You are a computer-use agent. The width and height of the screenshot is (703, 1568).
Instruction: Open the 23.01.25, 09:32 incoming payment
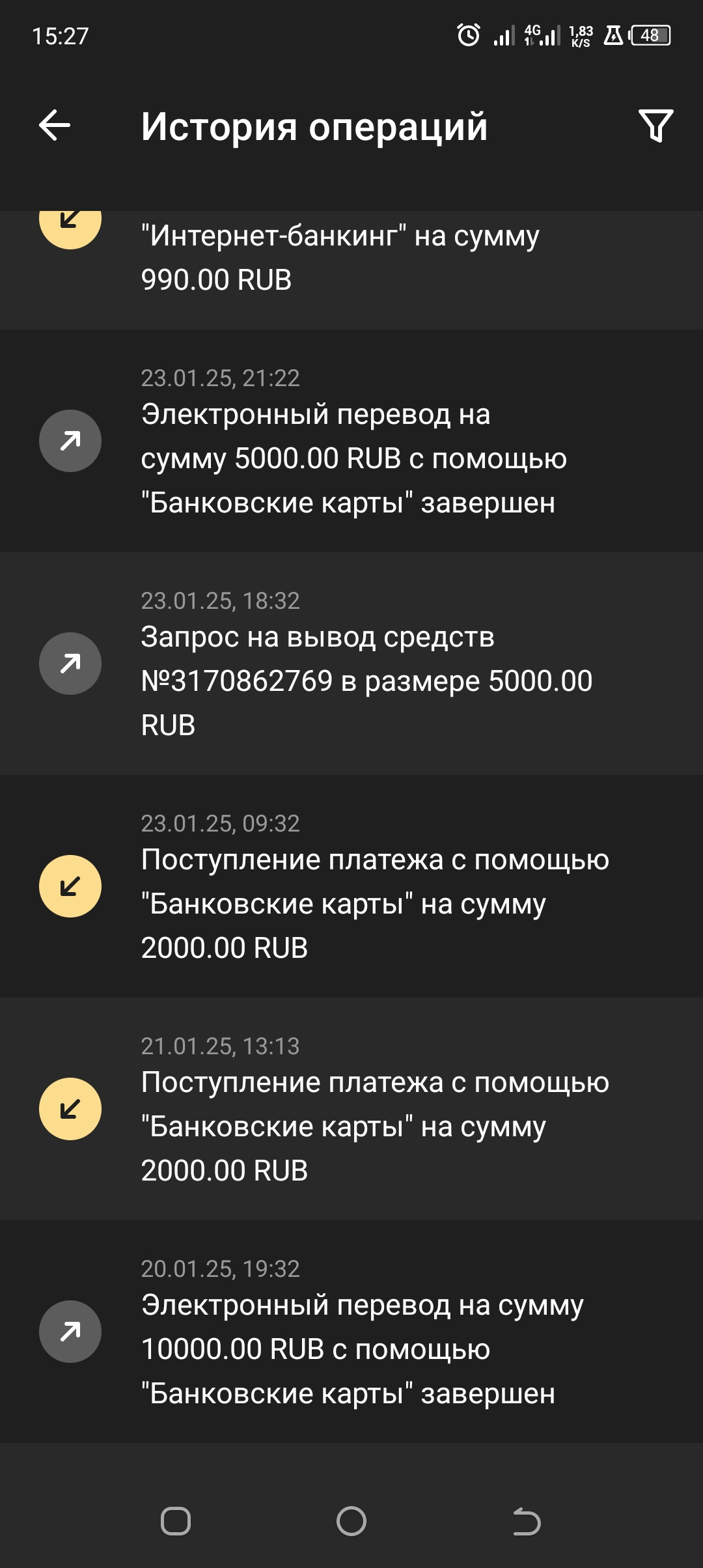[351, 887]
